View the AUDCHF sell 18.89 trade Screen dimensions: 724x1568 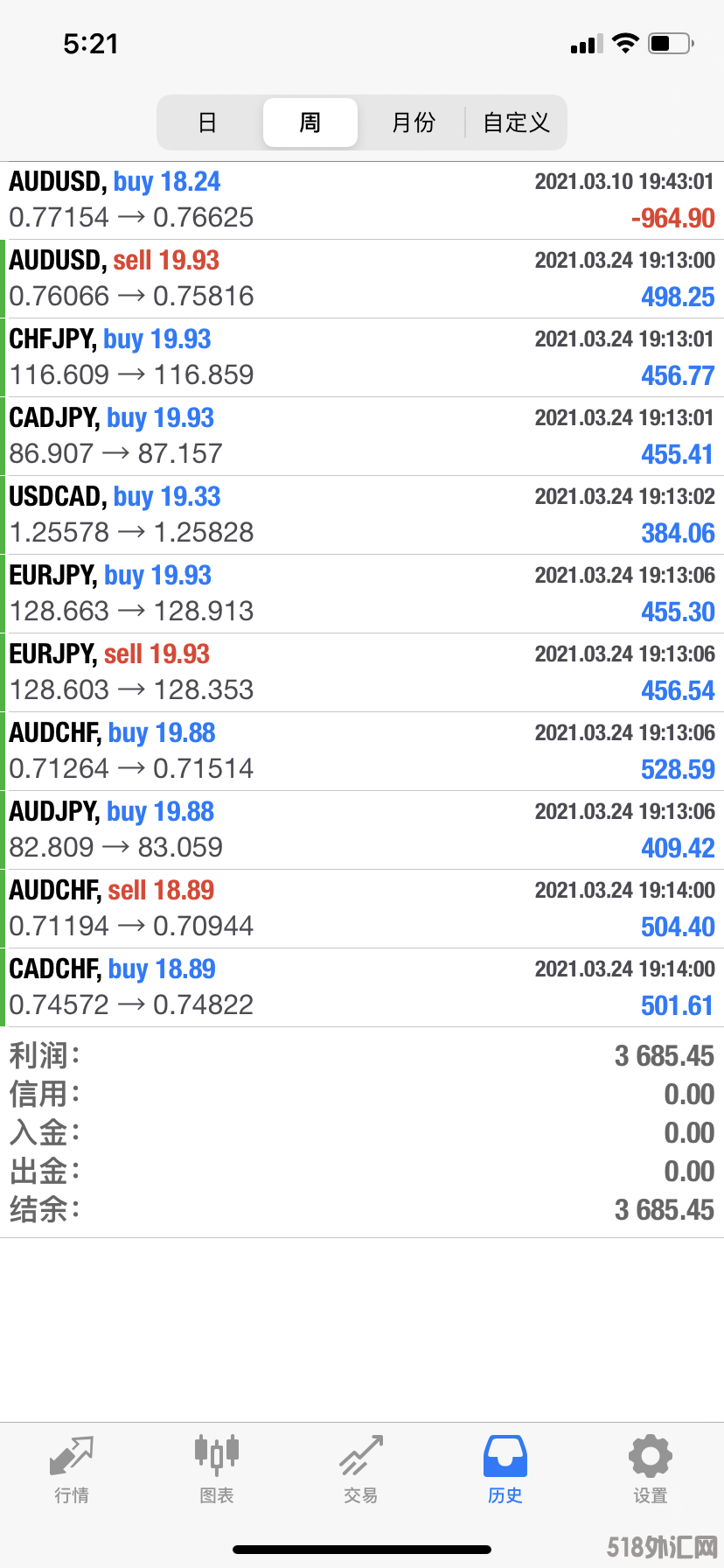(x=362, y=909)
